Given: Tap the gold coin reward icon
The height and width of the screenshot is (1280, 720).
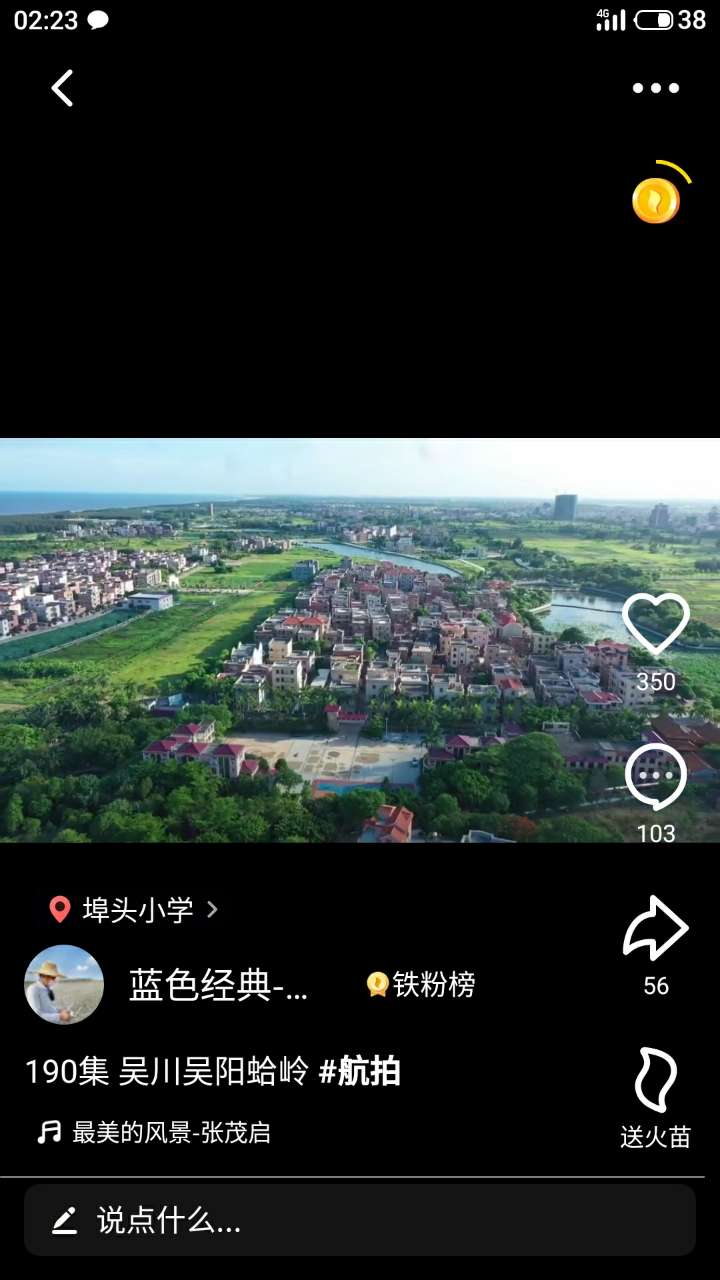Looking at the screenshot, I should click(x=656, y=200).
